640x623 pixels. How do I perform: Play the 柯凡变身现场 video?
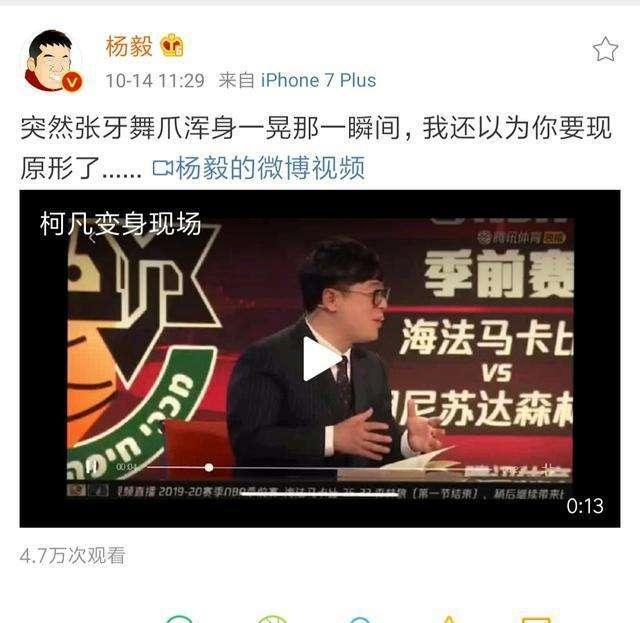click(320, 359)
